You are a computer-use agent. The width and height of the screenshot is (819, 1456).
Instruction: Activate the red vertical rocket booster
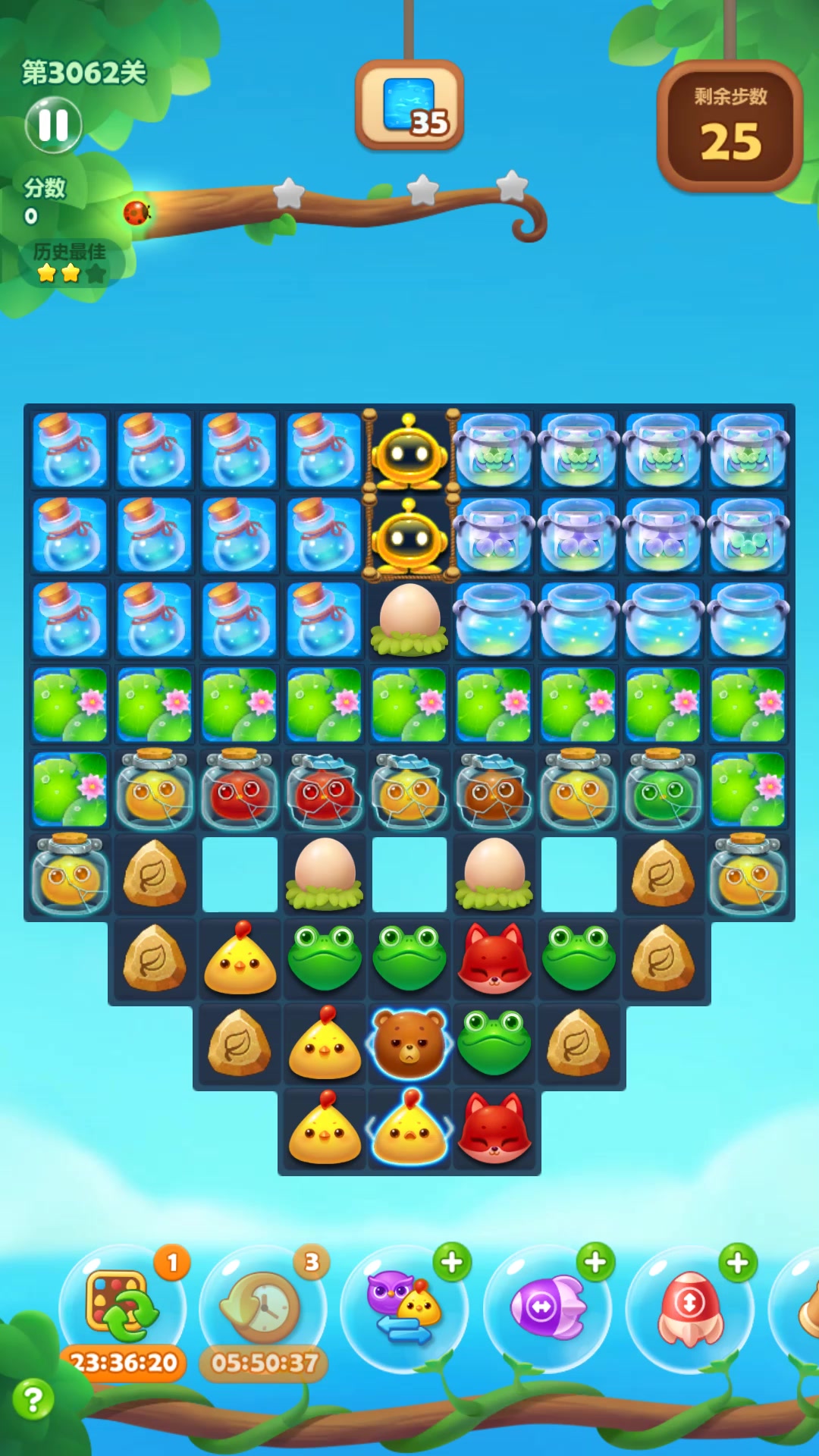689,1307
